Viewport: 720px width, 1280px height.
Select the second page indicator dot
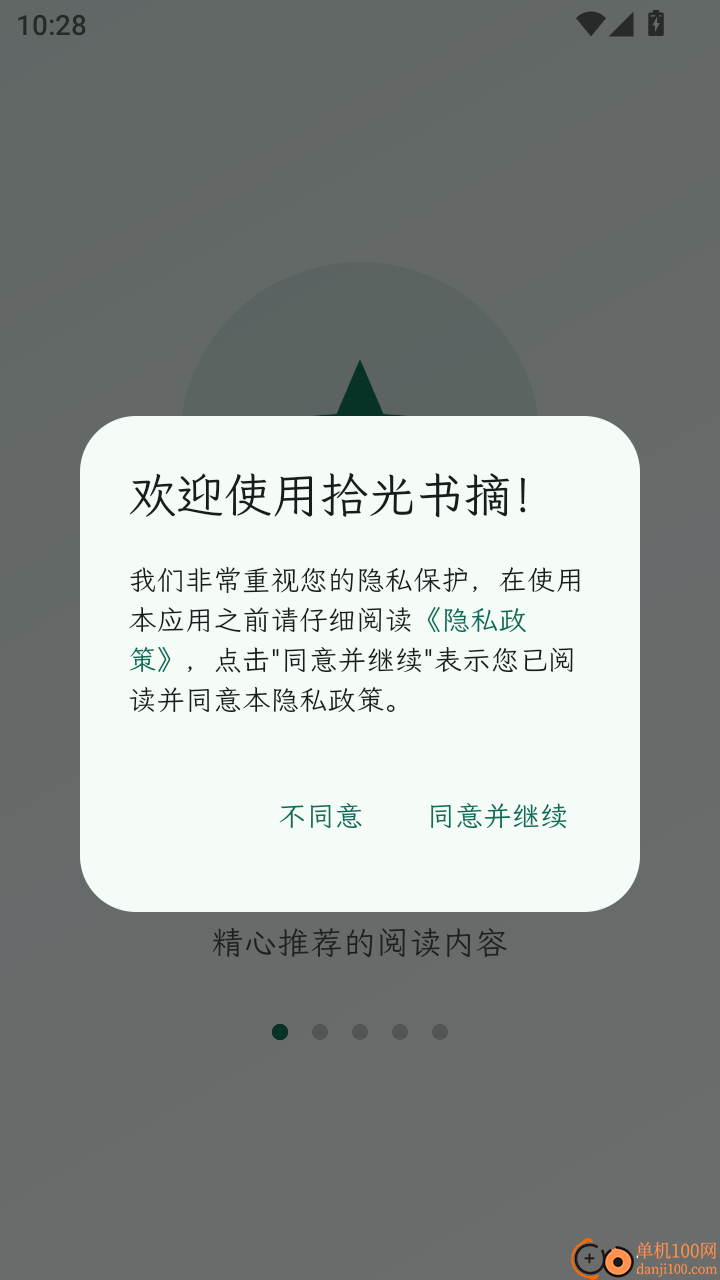(321, 1031)
